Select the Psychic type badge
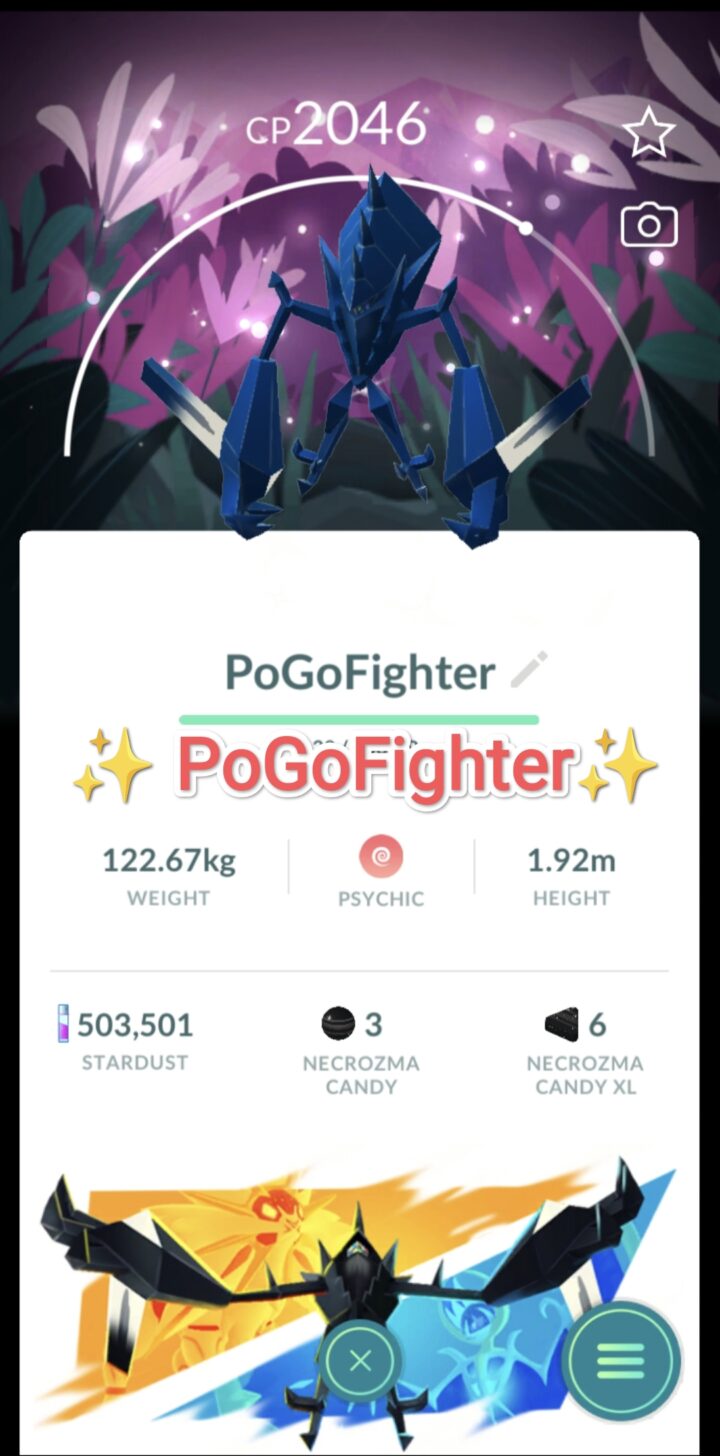 coord(380,856)
